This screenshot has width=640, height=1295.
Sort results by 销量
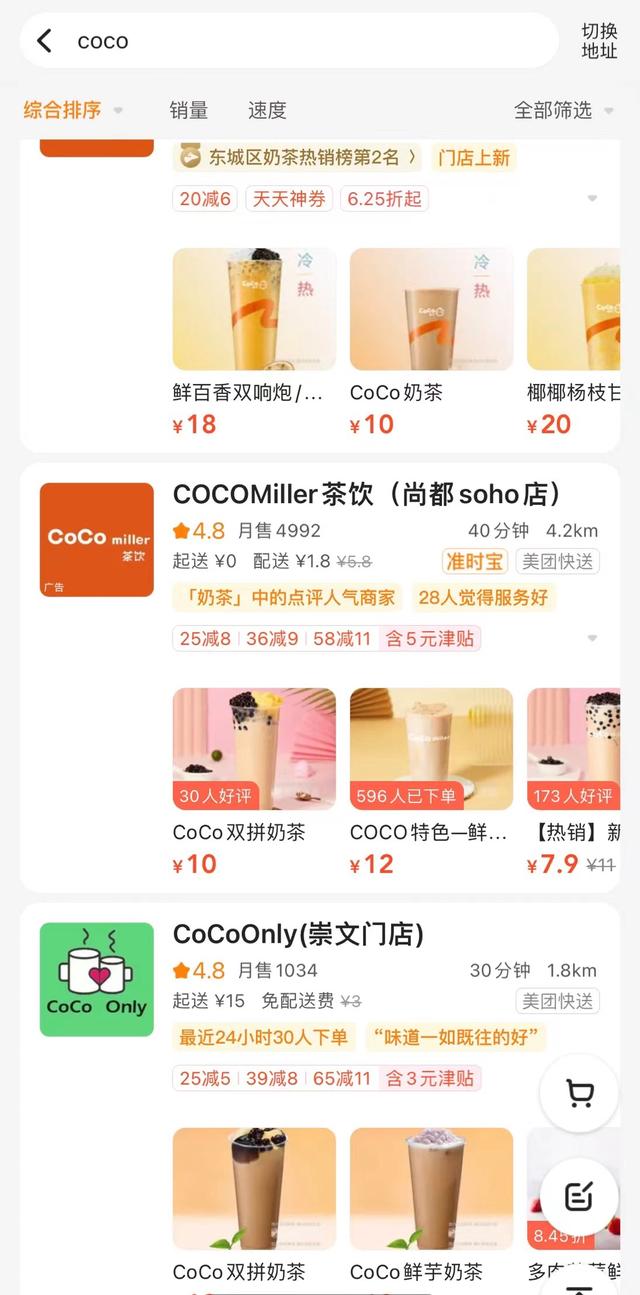point(188,110)
